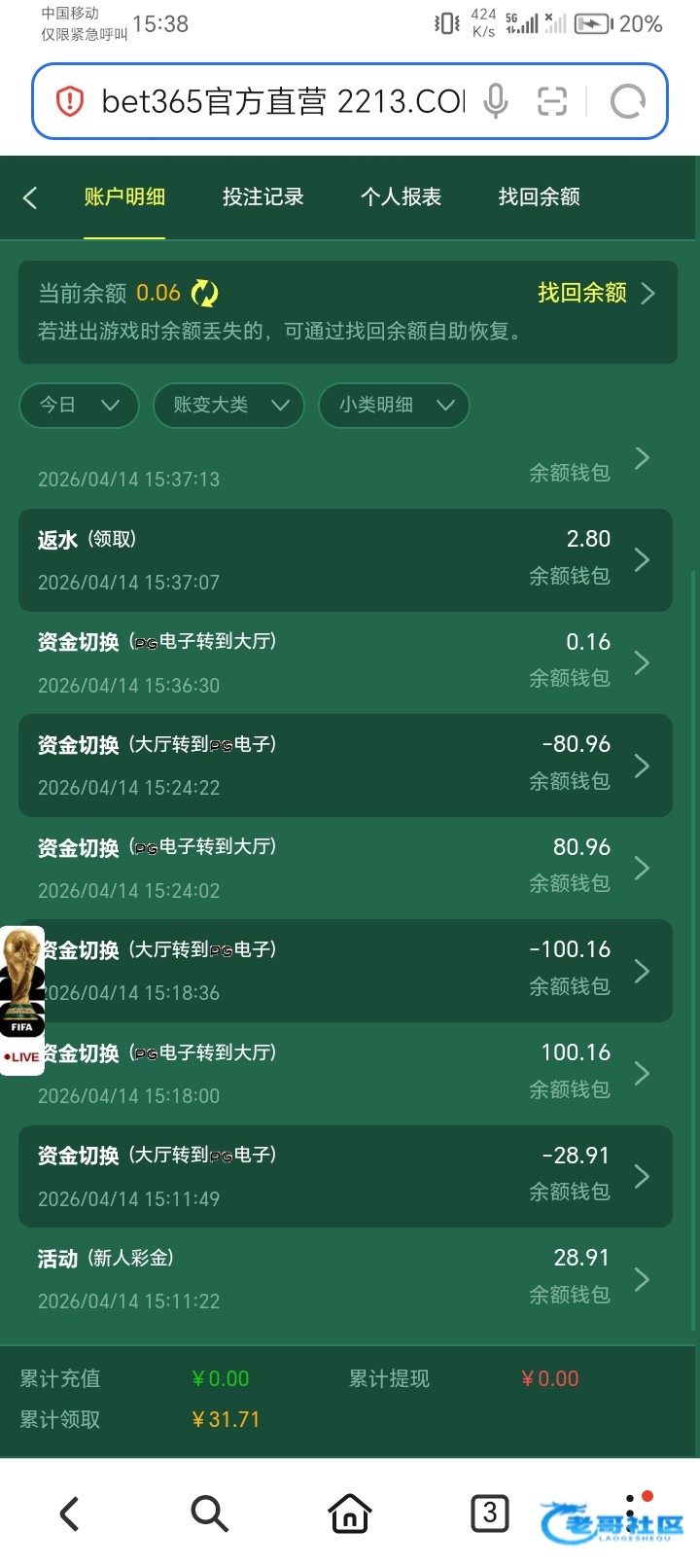Tap the browser address bar
700x1568 pixels.
pos(282,101)
